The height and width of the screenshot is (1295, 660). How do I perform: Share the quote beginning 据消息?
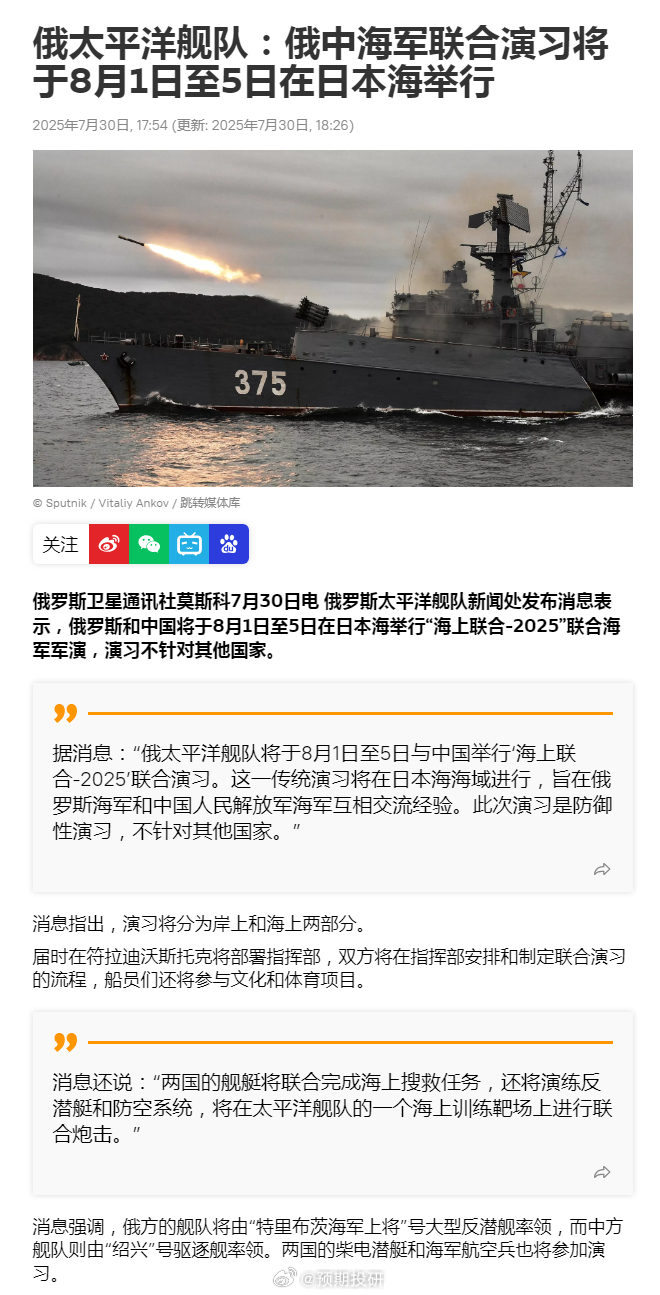[602, 870]
